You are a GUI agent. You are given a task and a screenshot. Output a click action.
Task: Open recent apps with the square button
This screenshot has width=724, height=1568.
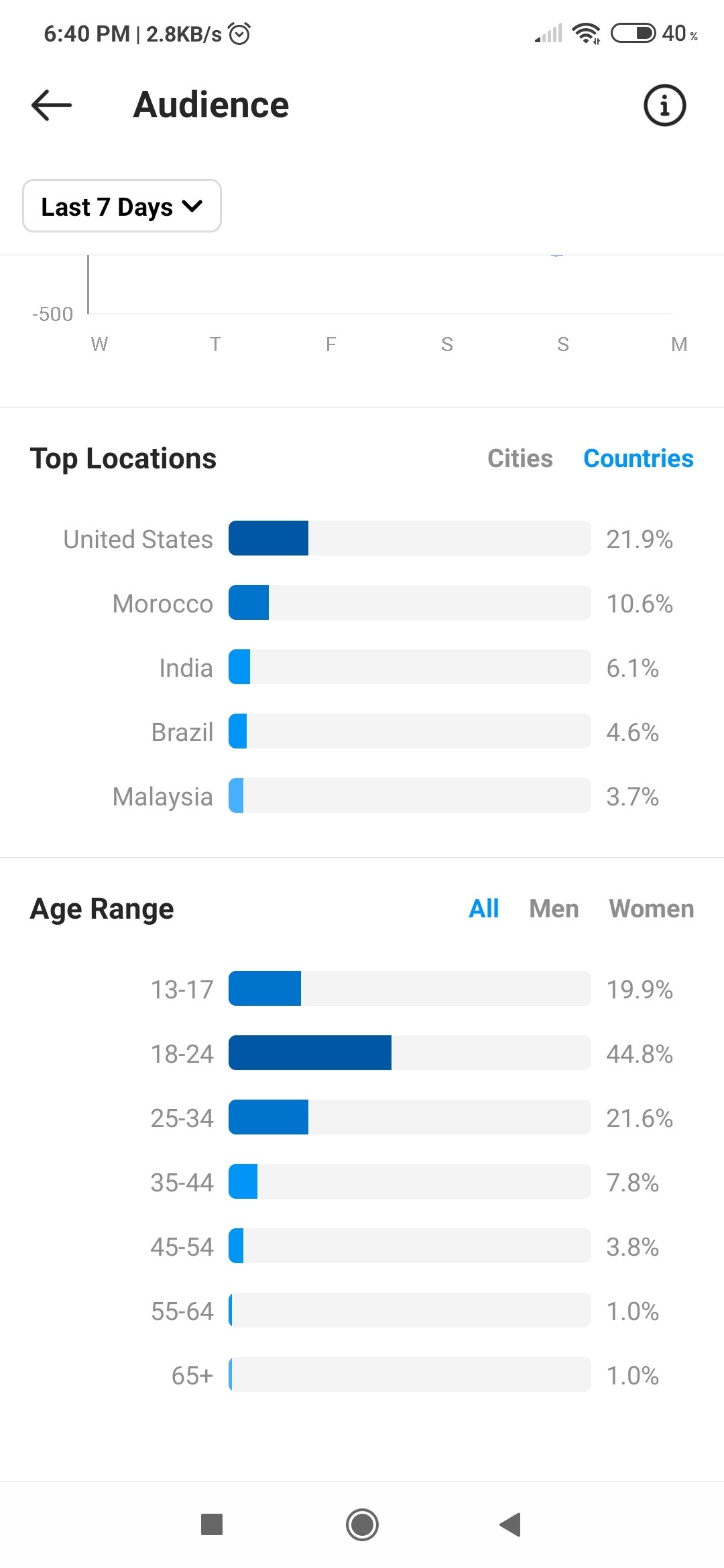(212, 1524)
